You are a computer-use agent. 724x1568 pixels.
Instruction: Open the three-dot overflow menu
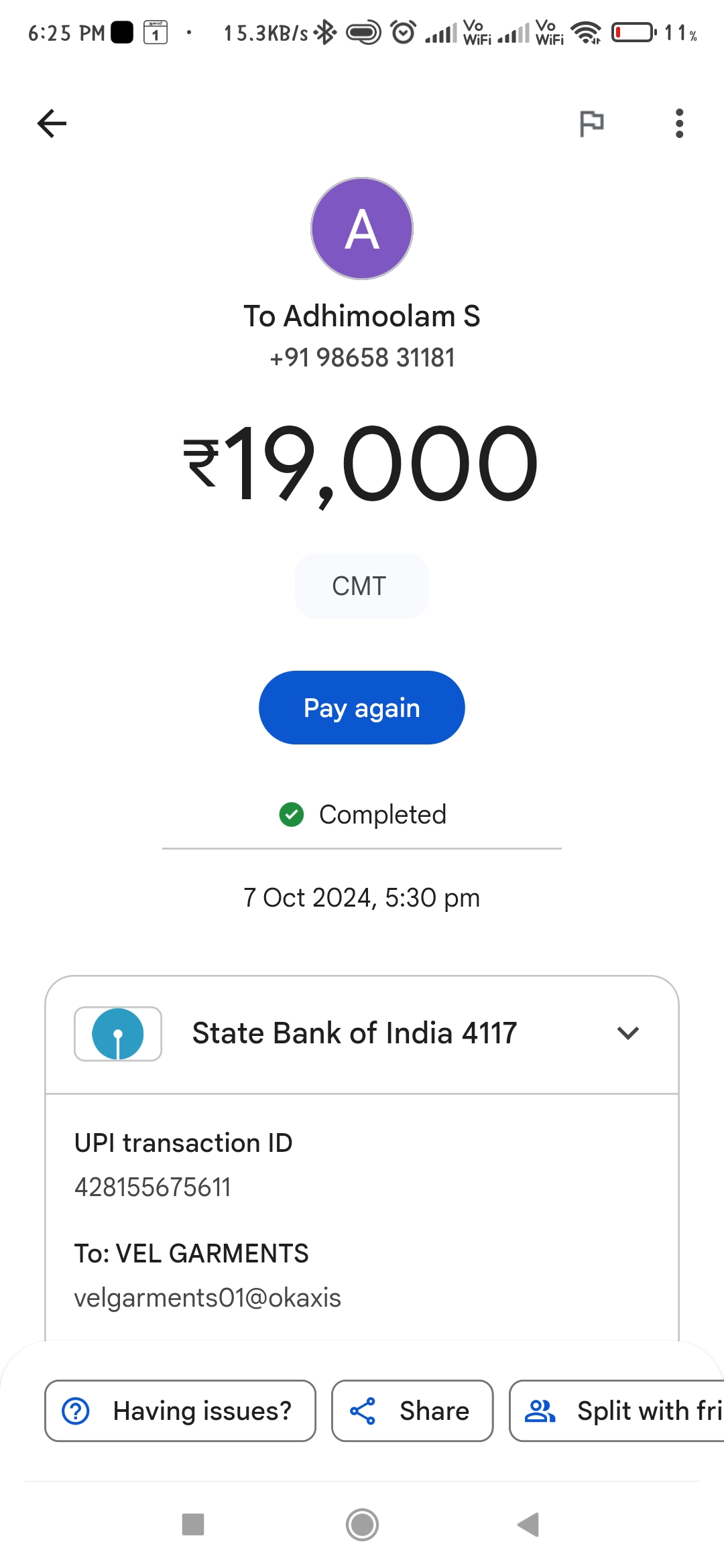[679, 123]
